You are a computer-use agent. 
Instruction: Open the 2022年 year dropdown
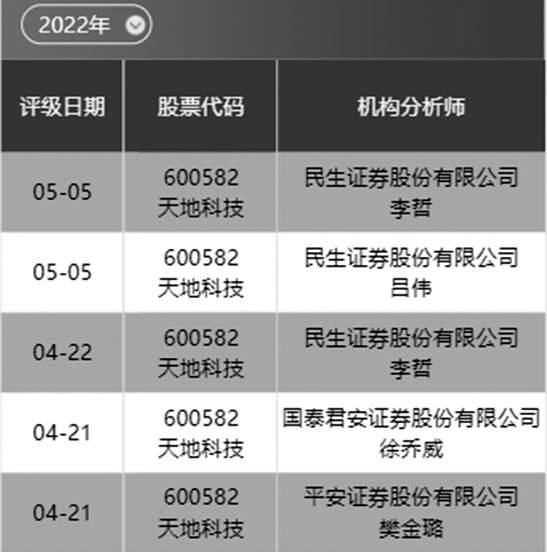tap(86, 25)
